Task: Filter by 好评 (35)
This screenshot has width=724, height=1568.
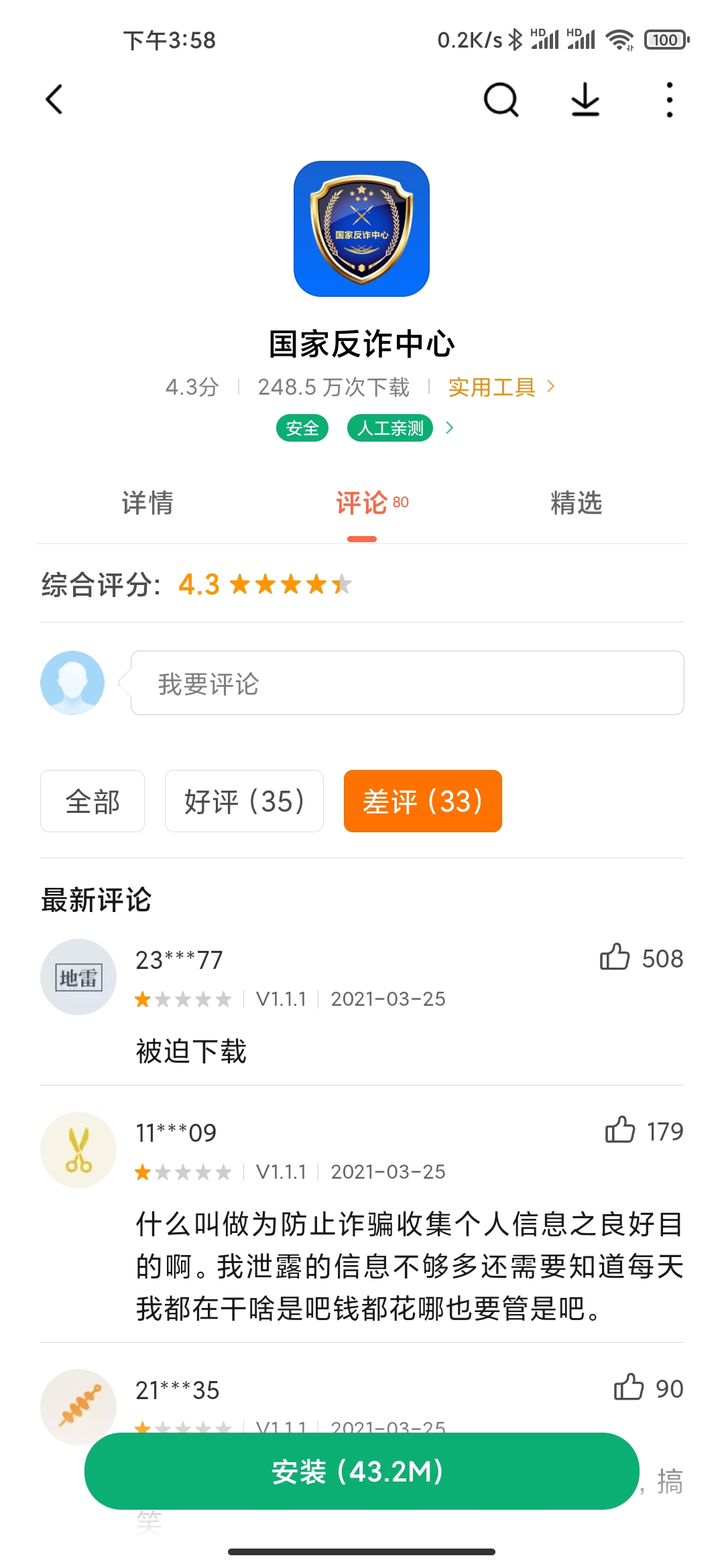Action: point(244,801)
